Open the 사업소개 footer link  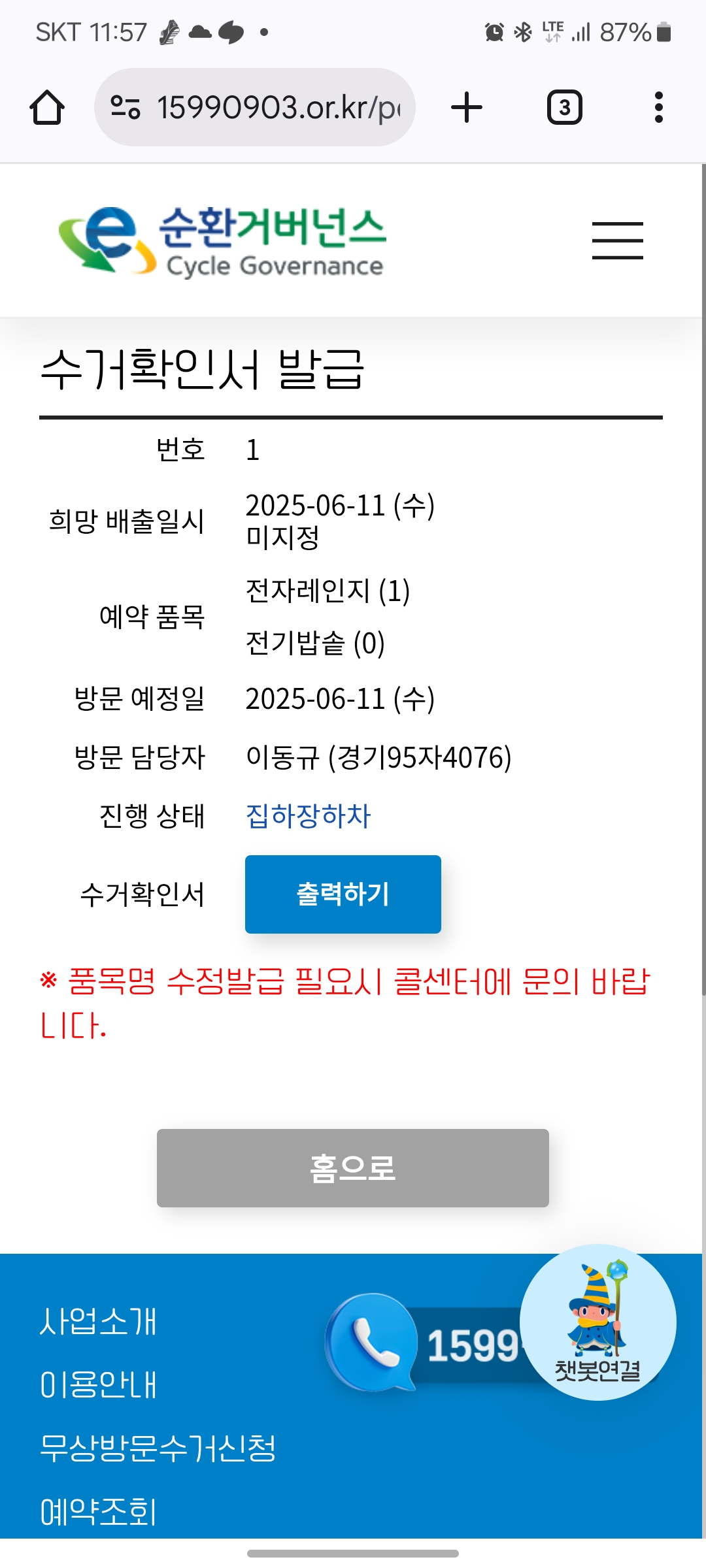[x=98, y=1322]
